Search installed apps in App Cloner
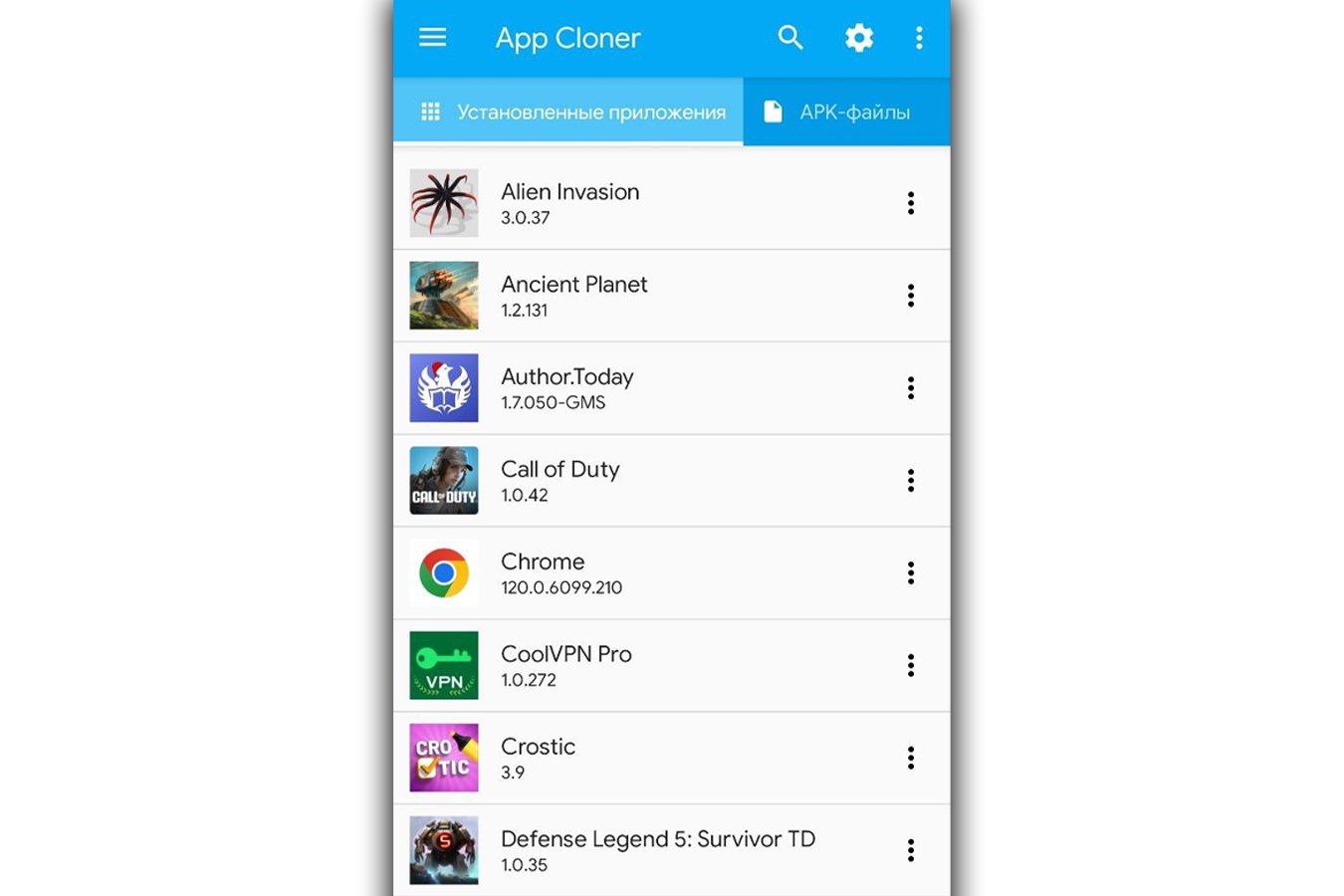 [790, 38]
